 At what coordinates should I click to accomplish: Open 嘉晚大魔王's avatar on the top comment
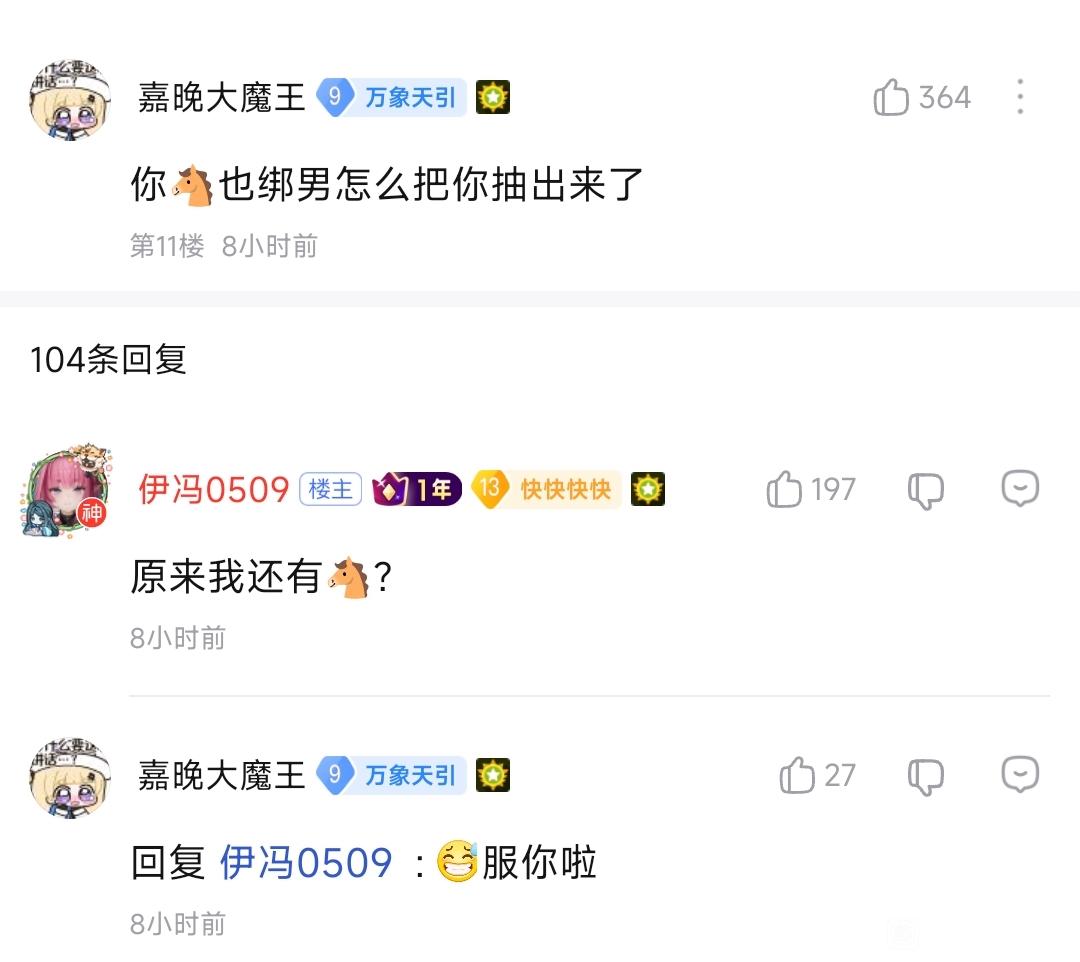70,101
